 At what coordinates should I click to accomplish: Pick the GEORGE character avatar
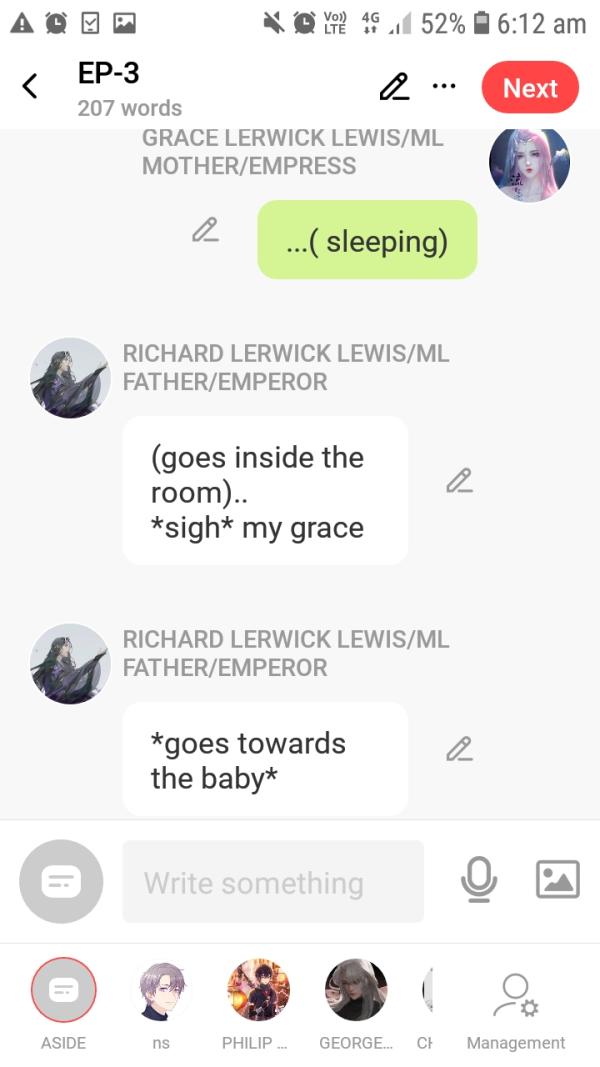(x=356, y=991)
